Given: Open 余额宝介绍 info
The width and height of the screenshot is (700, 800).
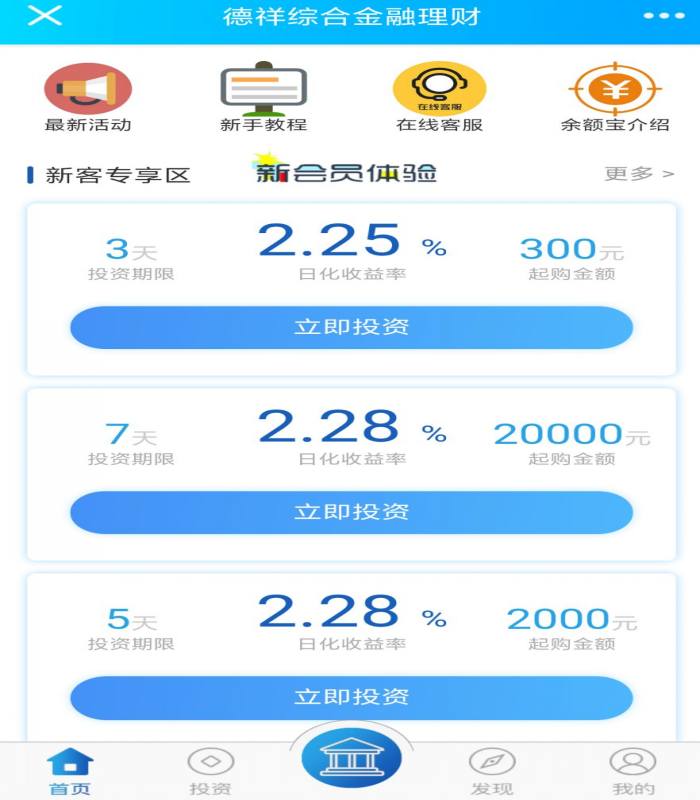Looking at the screenshot, I should 614,98.
